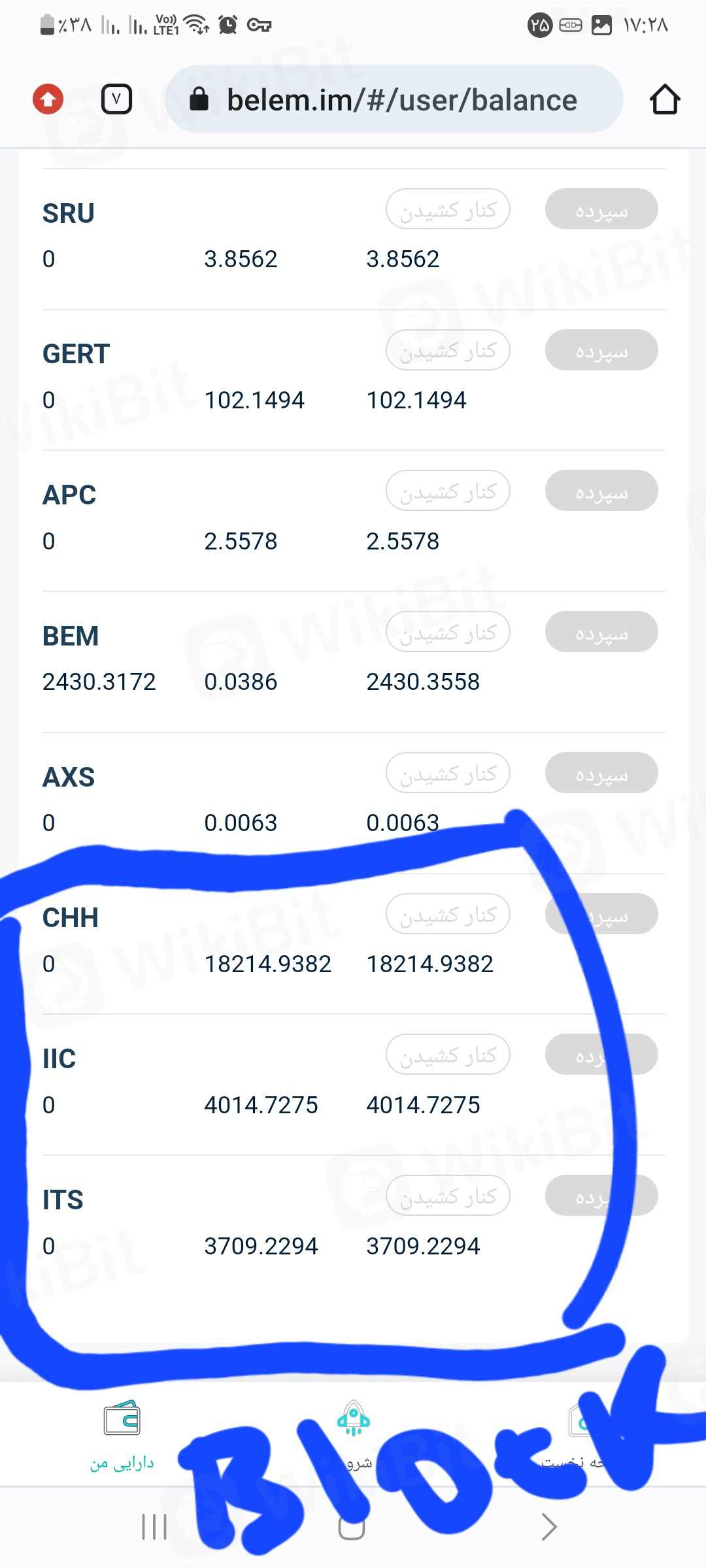Image resolution: width=706 pixels, height=1568 pixels.
Task: Tap the red update arrow icon
Action: coord(48,99)
